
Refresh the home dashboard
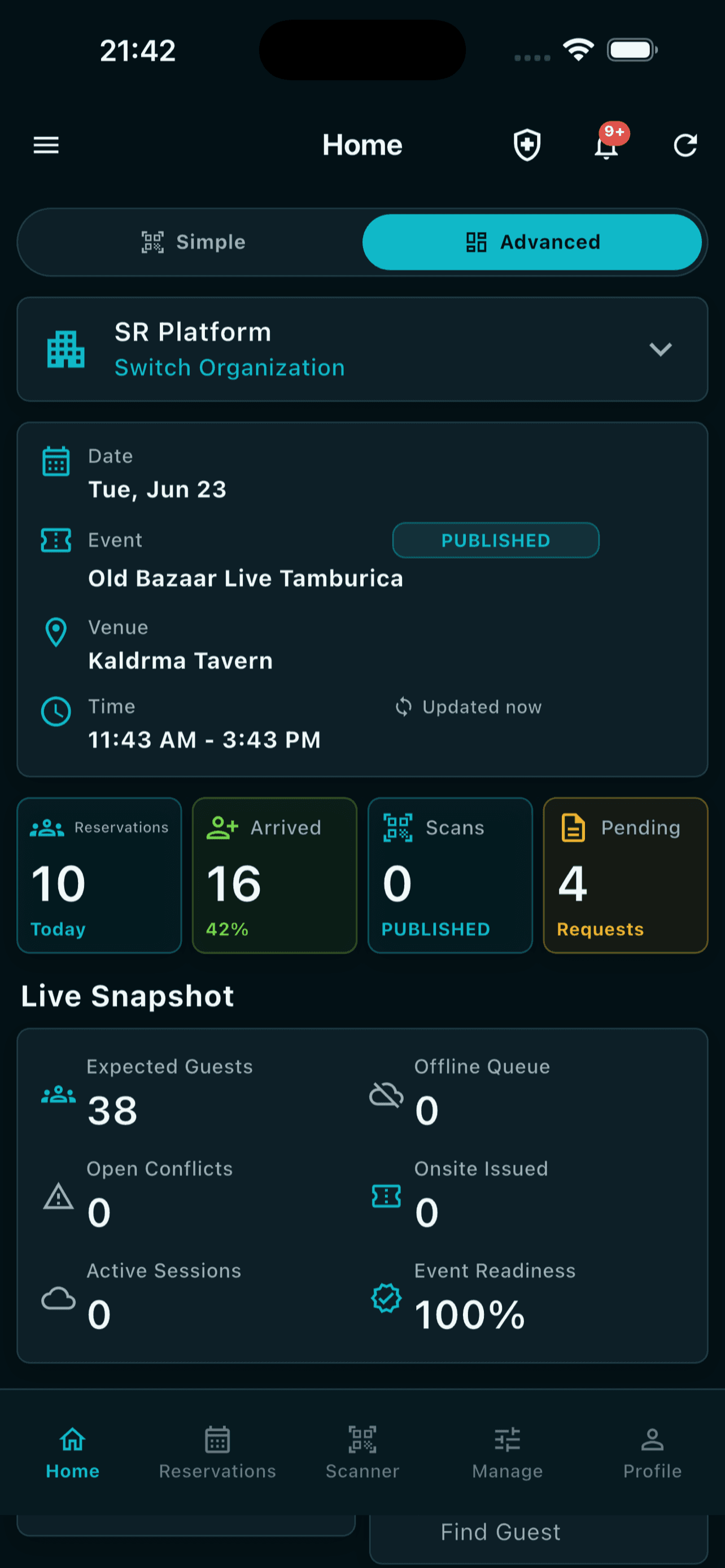pyautogui.click(x=685, y=145)
